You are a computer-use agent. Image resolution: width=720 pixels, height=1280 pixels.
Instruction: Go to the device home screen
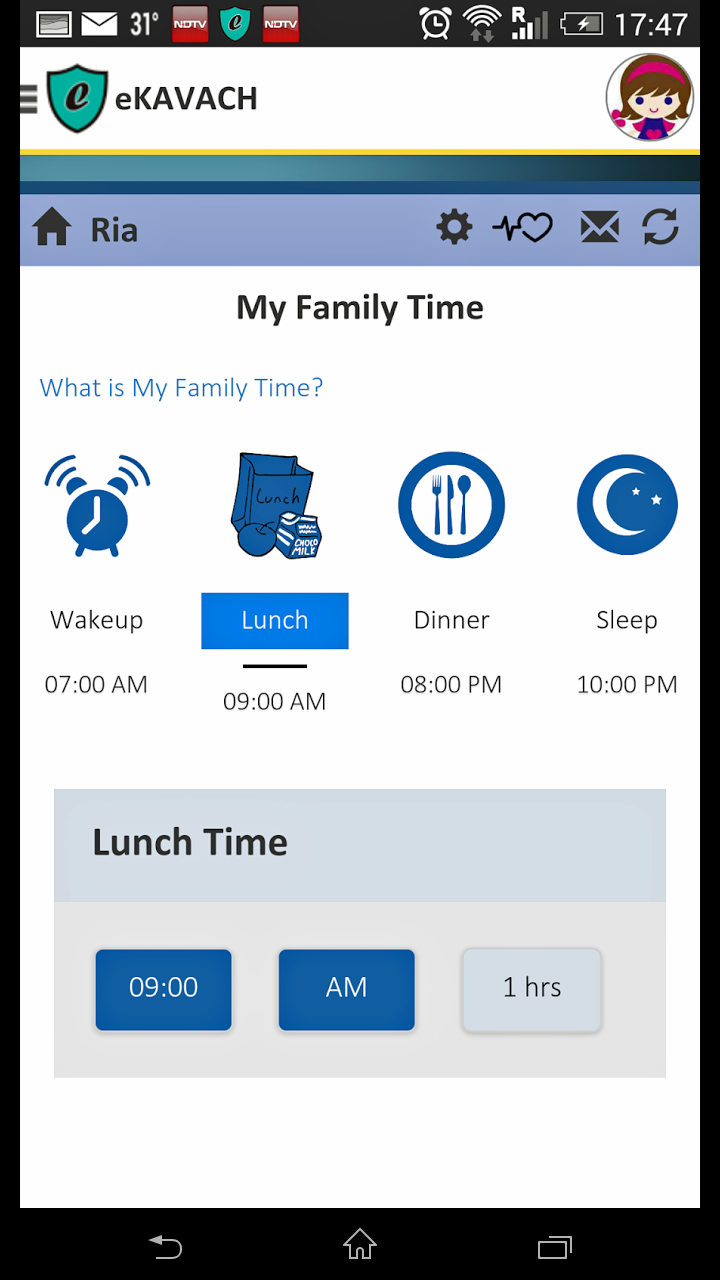click(x=360, y=1246)
